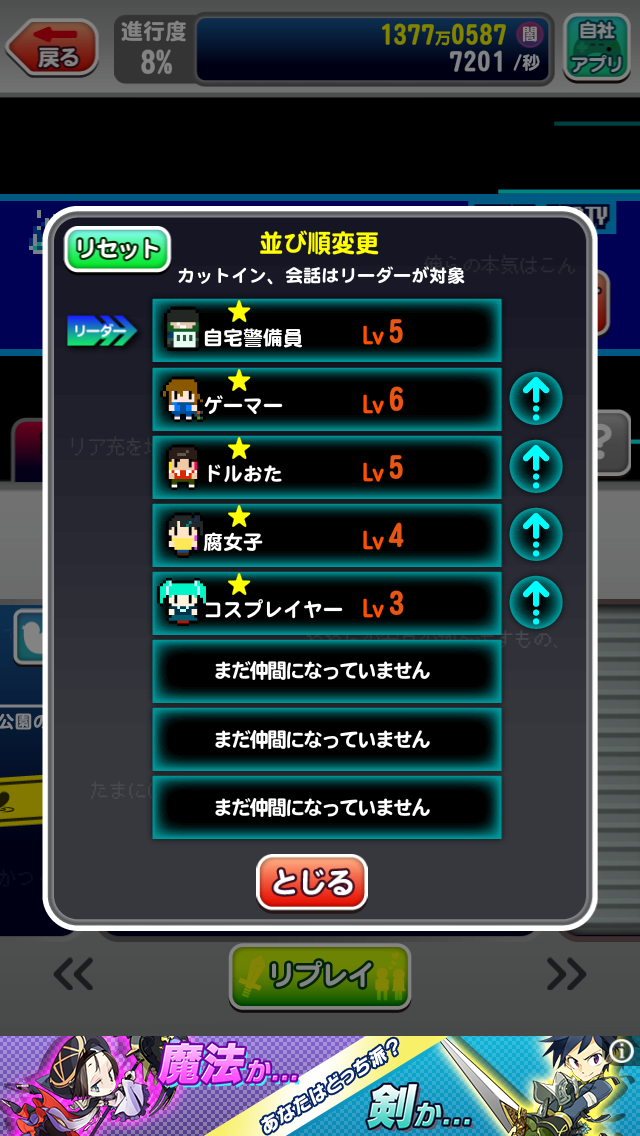Move コスプレイヤー up one position
This screenshot has width=640, height=1136.
coord(535,603)
